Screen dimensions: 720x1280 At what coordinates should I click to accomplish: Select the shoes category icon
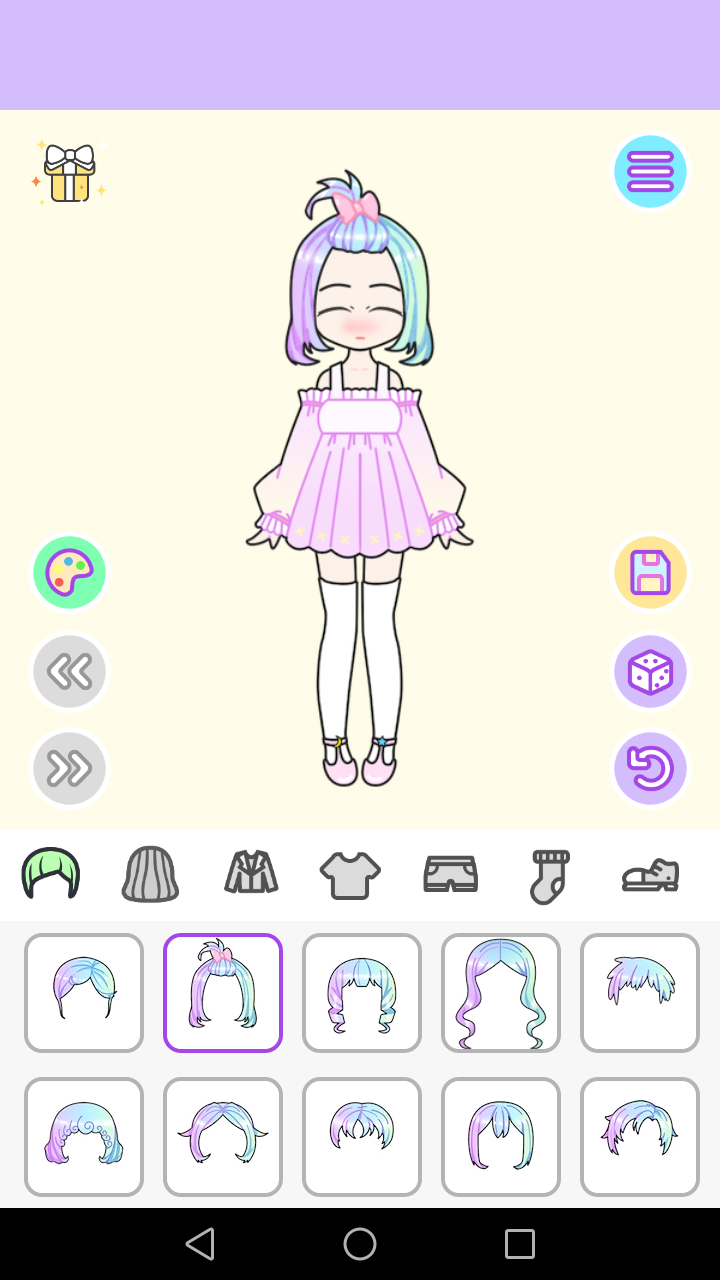pos(649,873)
